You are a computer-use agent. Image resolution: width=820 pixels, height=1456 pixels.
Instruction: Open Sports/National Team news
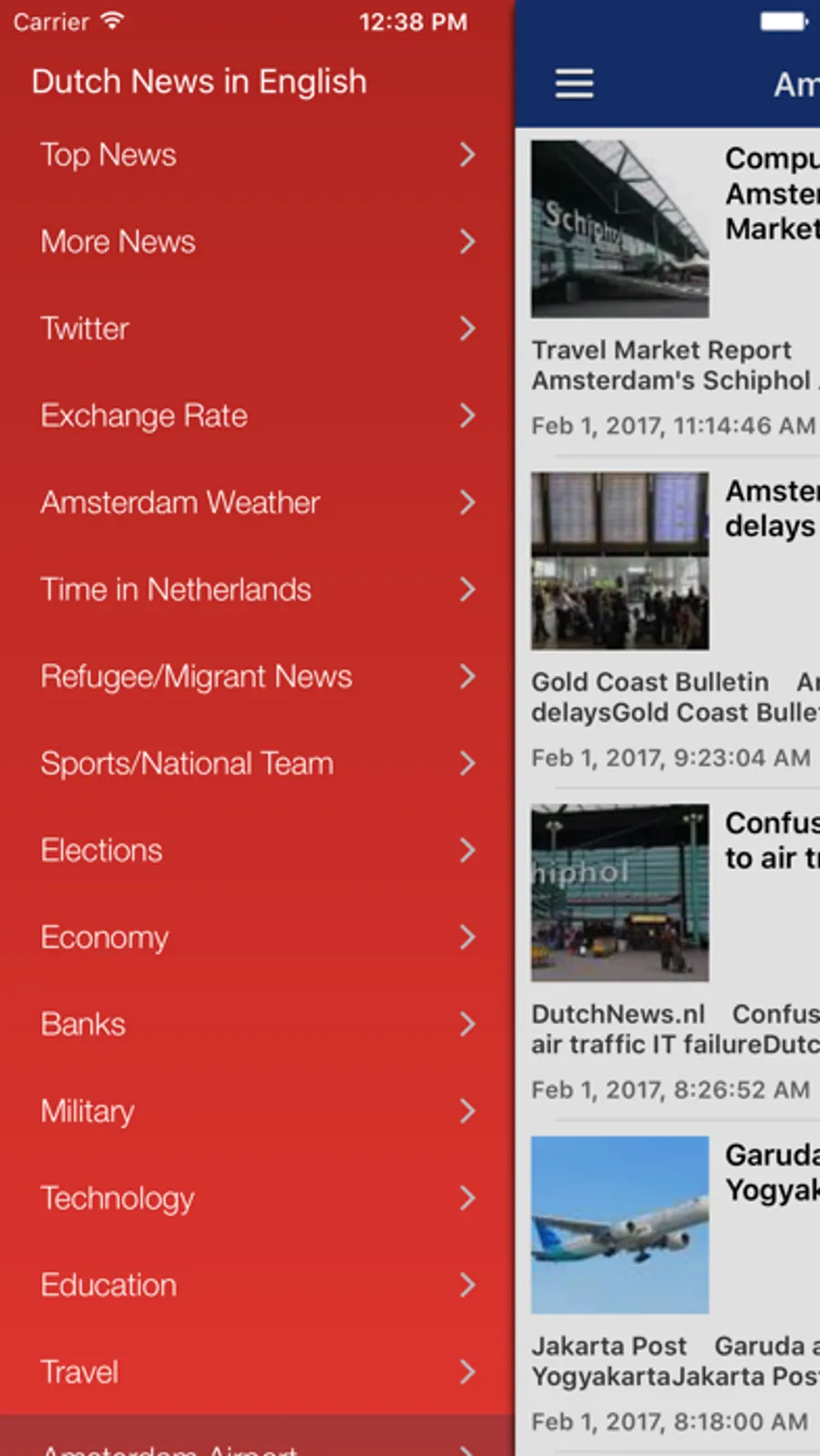257,764
